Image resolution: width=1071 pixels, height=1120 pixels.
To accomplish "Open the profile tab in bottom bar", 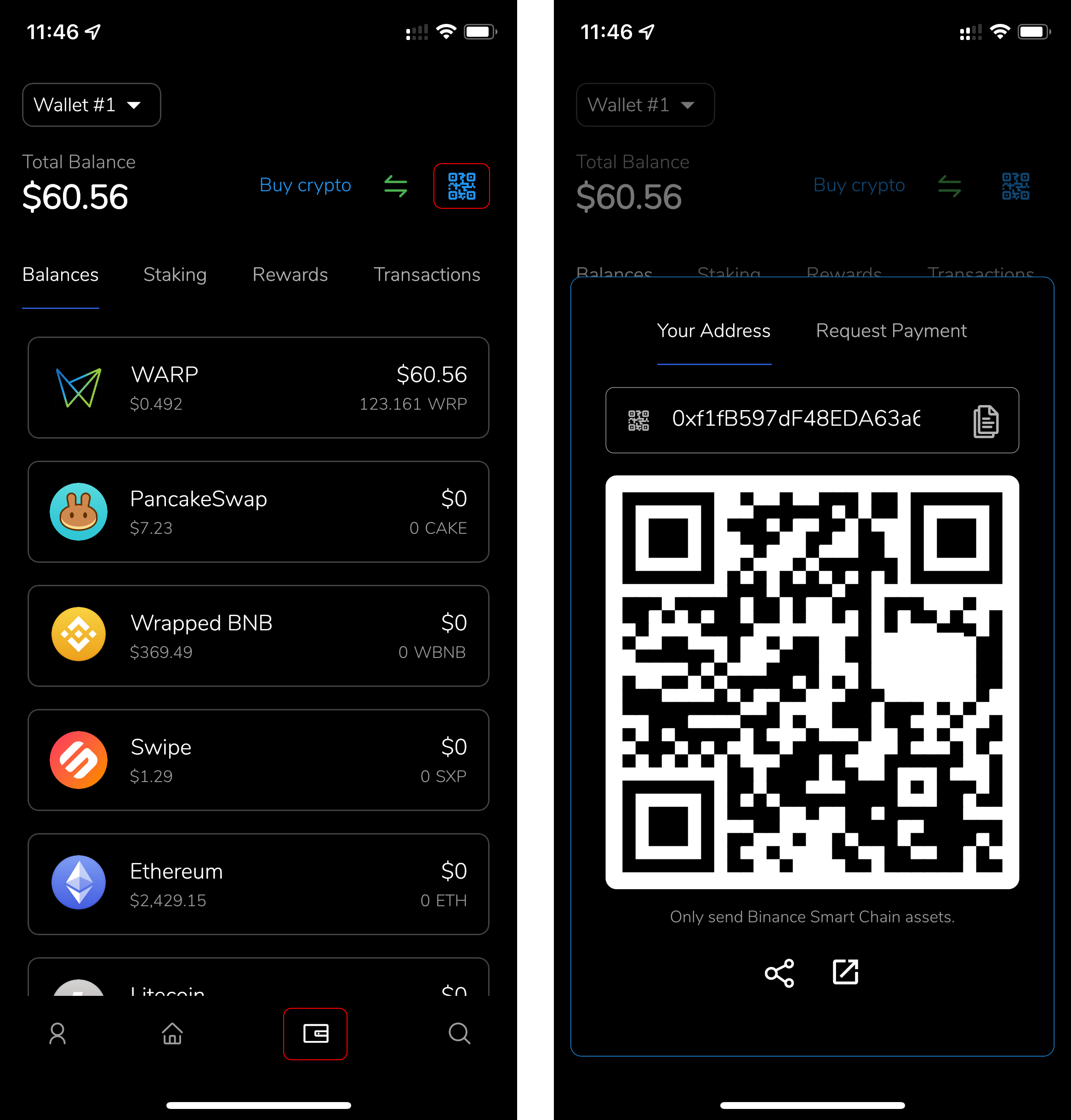I will pos(57,1033).
